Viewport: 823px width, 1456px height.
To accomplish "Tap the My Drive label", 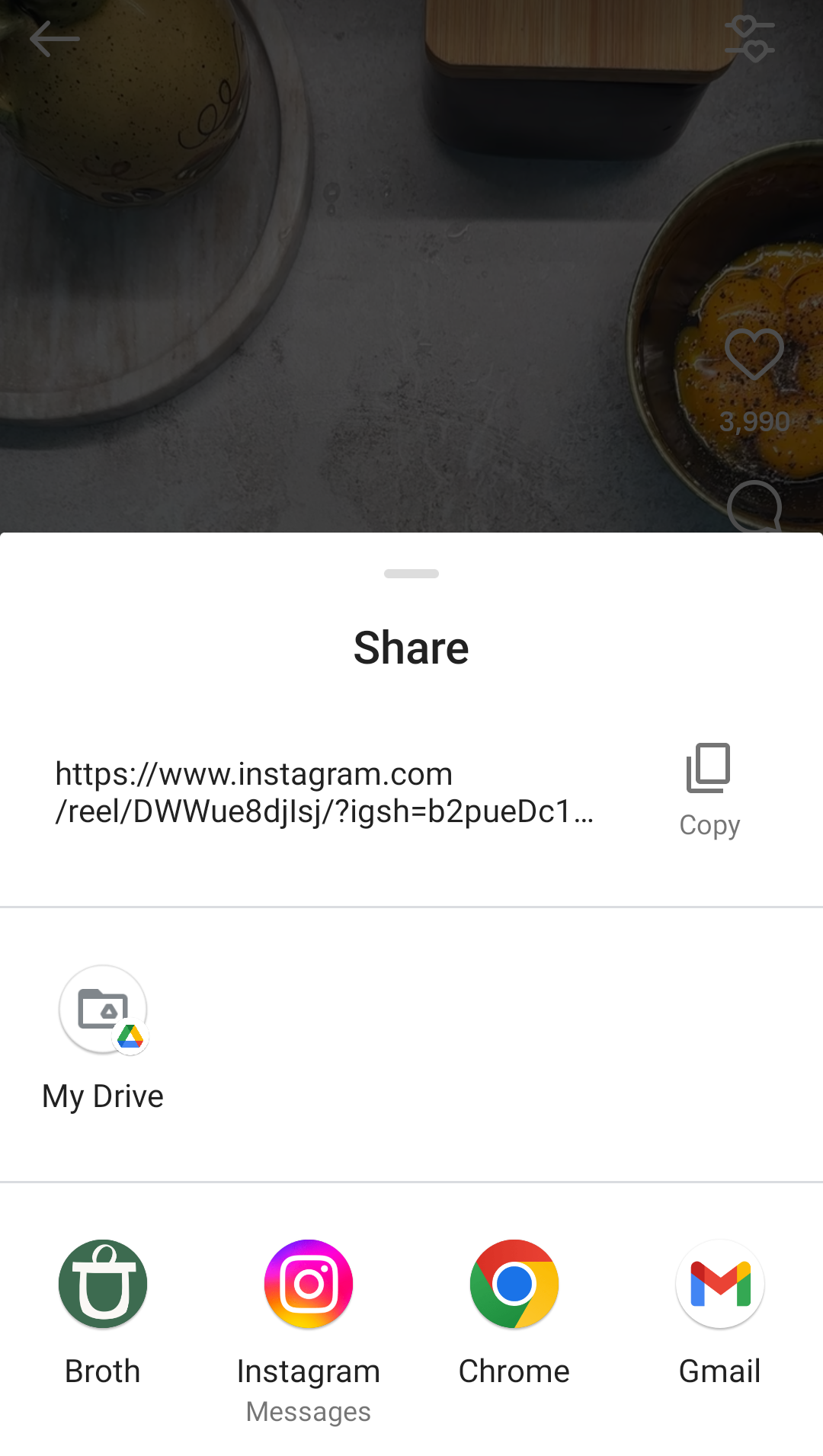I will pos(103,1097).
